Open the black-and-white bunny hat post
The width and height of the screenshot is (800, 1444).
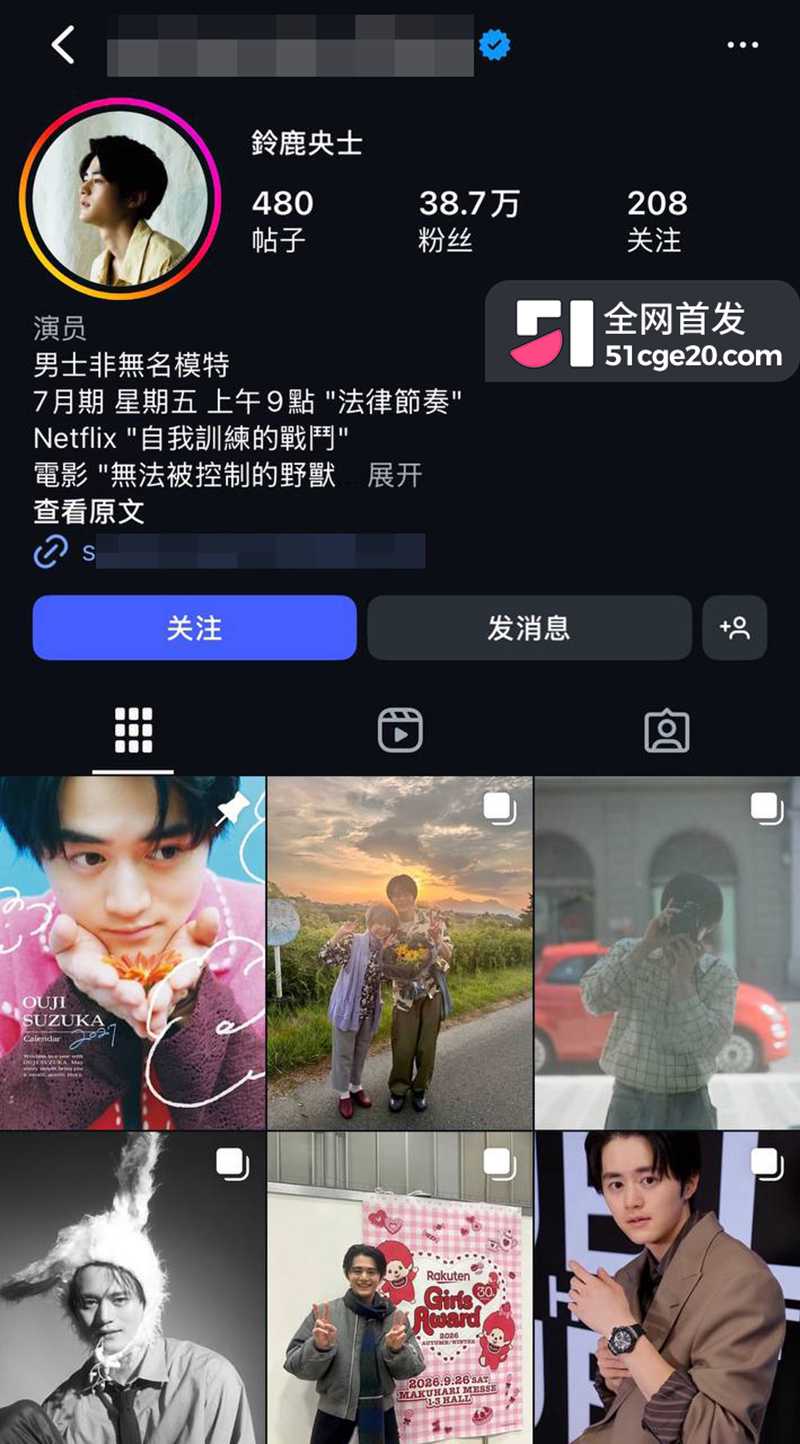(x=132, y=1288)
